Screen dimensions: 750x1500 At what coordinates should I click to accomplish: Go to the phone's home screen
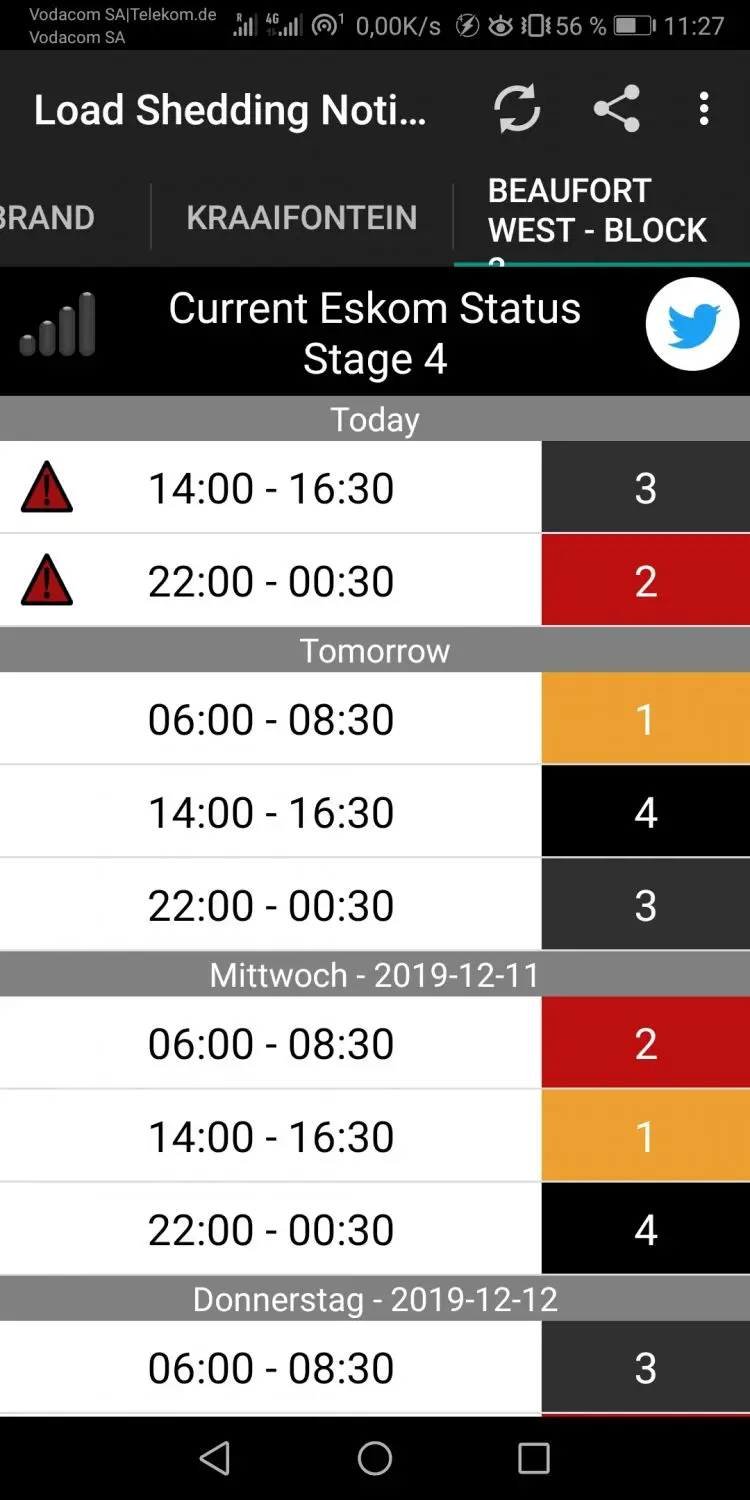tap(375, 1458)
